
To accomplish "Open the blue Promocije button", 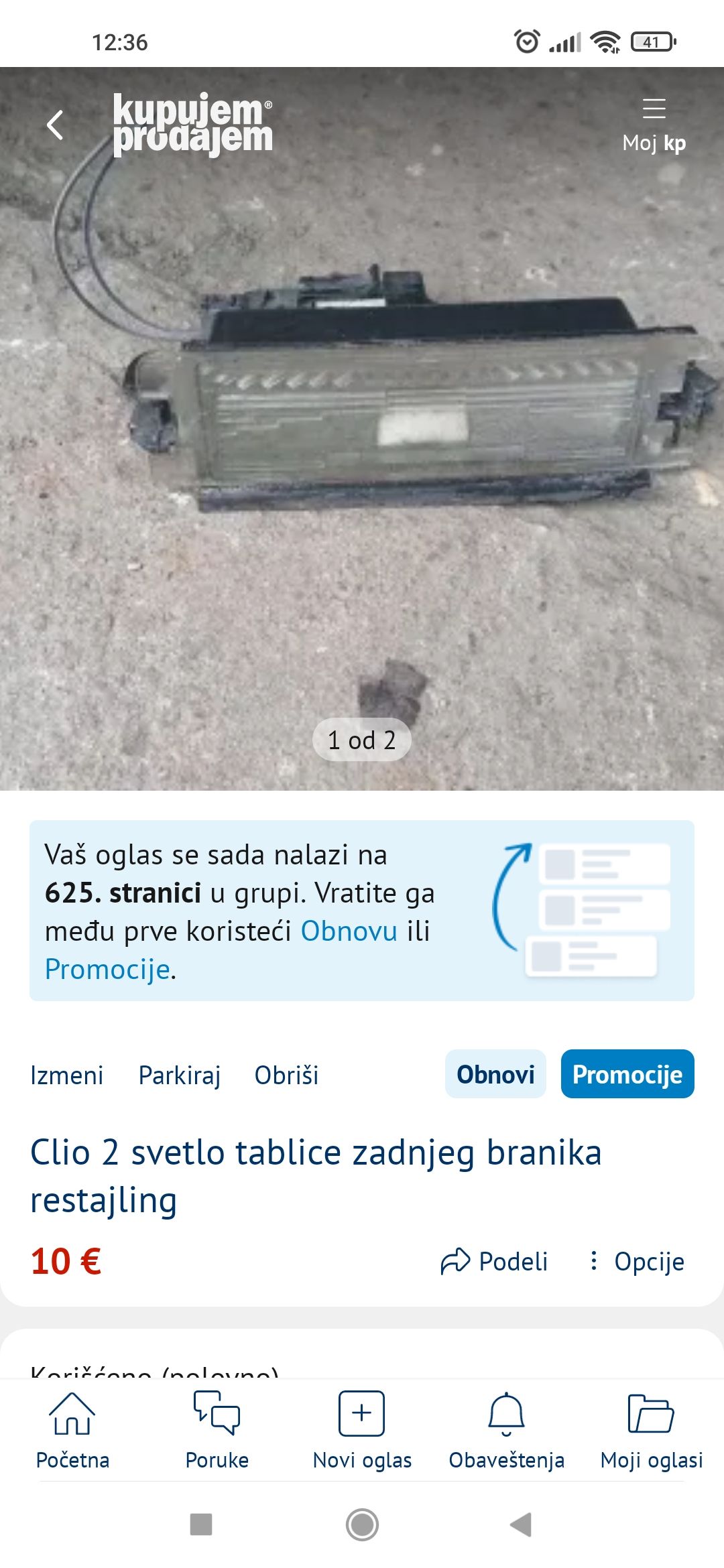I will click(x=627, y=1073).
